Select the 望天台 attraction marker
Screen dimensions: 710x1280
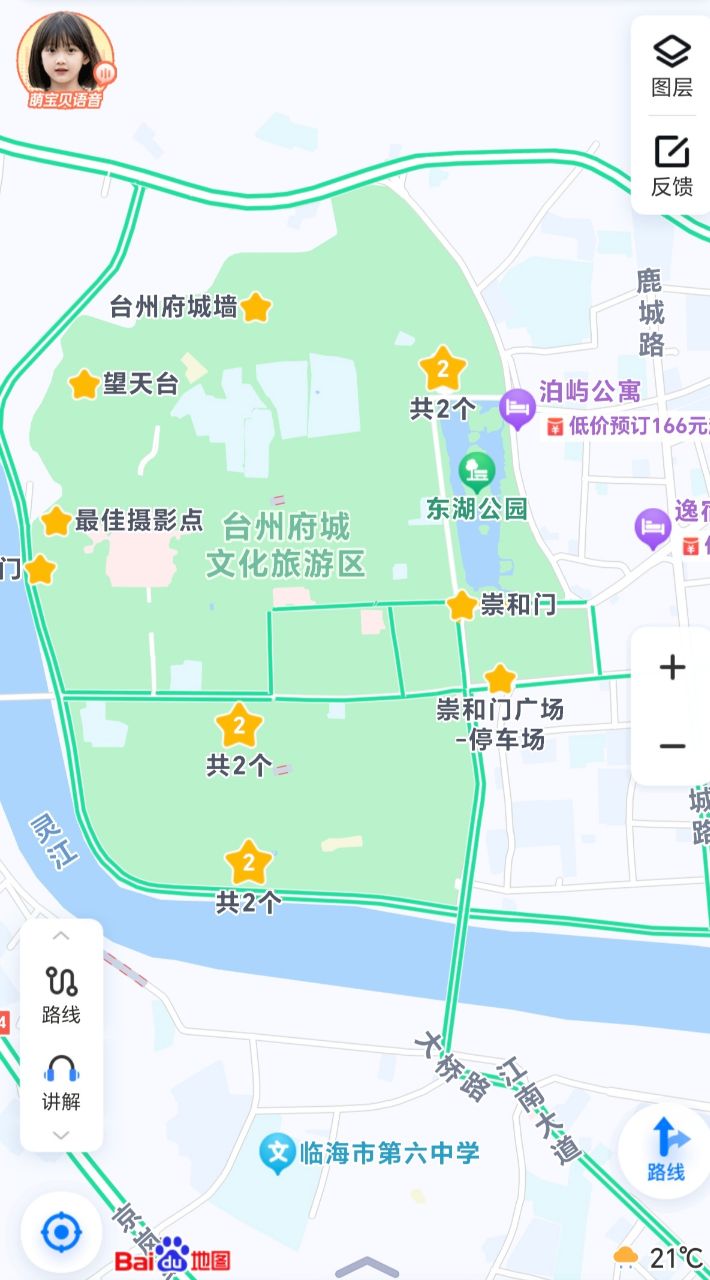tap(84, 384)
